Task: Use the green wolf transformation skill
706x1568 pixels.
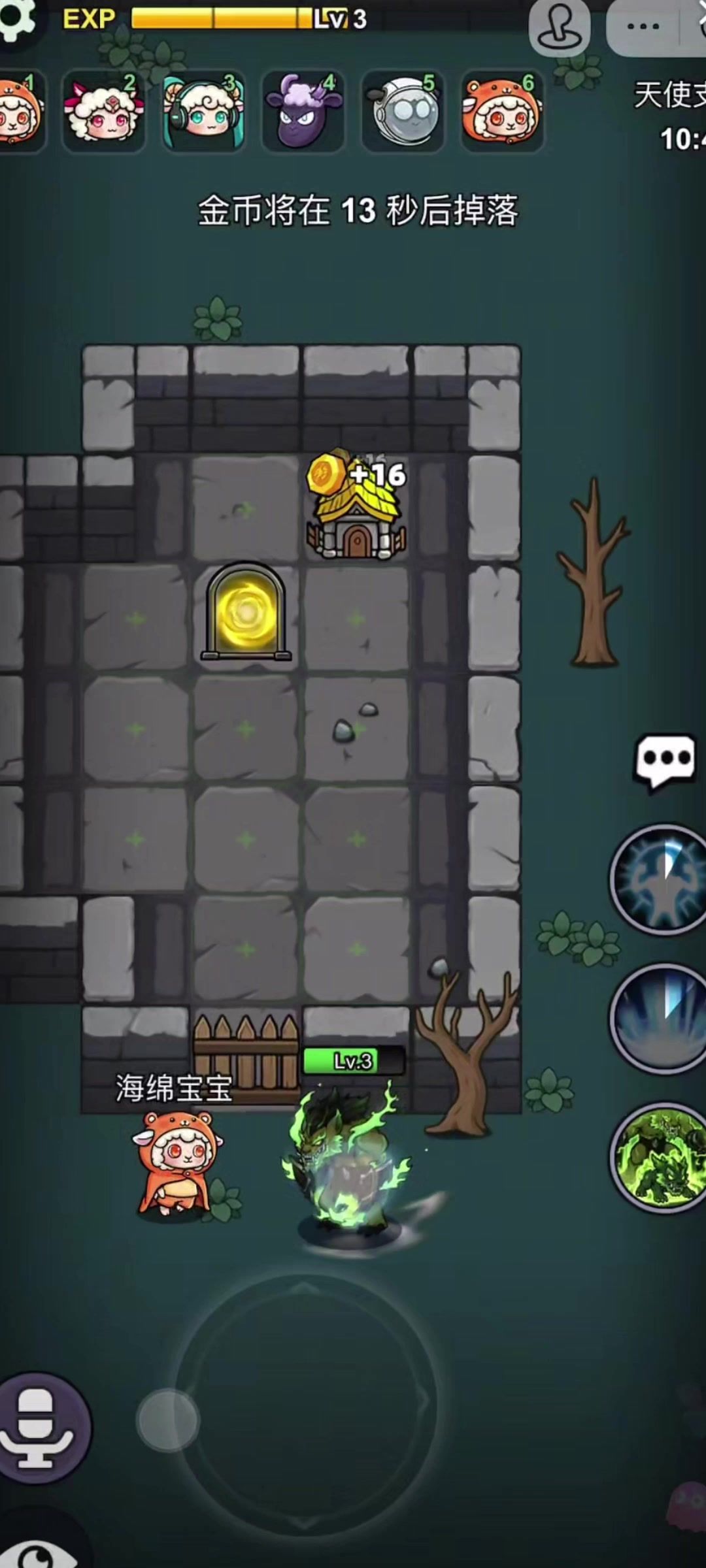Action: [659, 1157]
